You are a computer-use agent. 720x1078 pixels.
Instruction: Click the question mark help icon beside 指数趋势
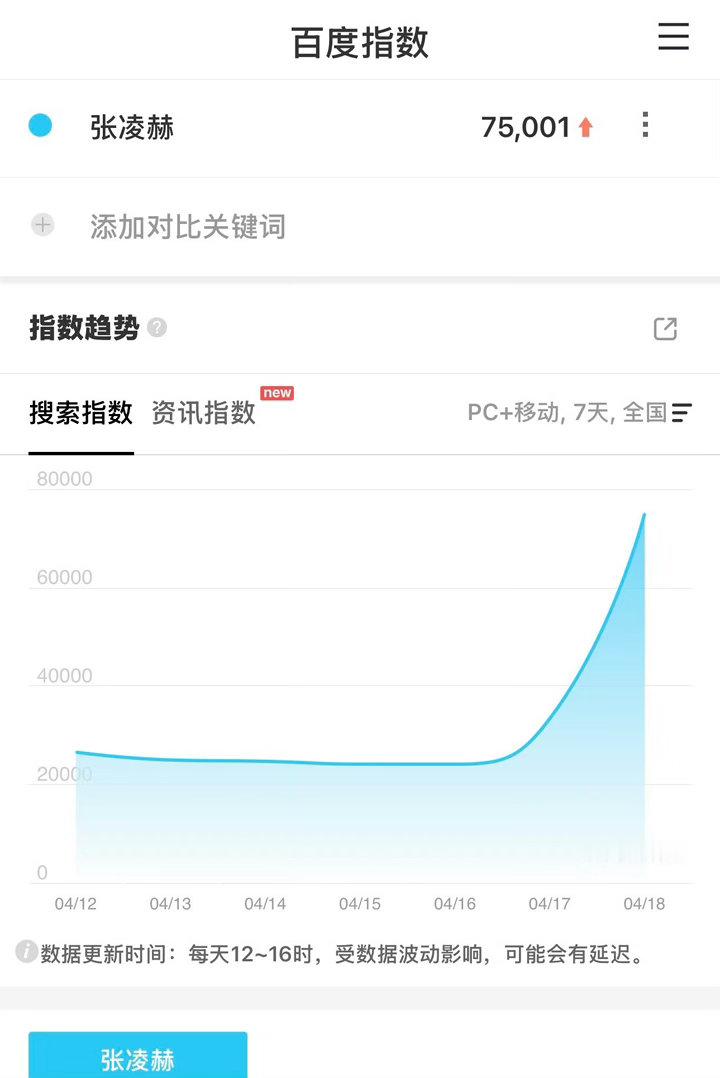[157, 328]
